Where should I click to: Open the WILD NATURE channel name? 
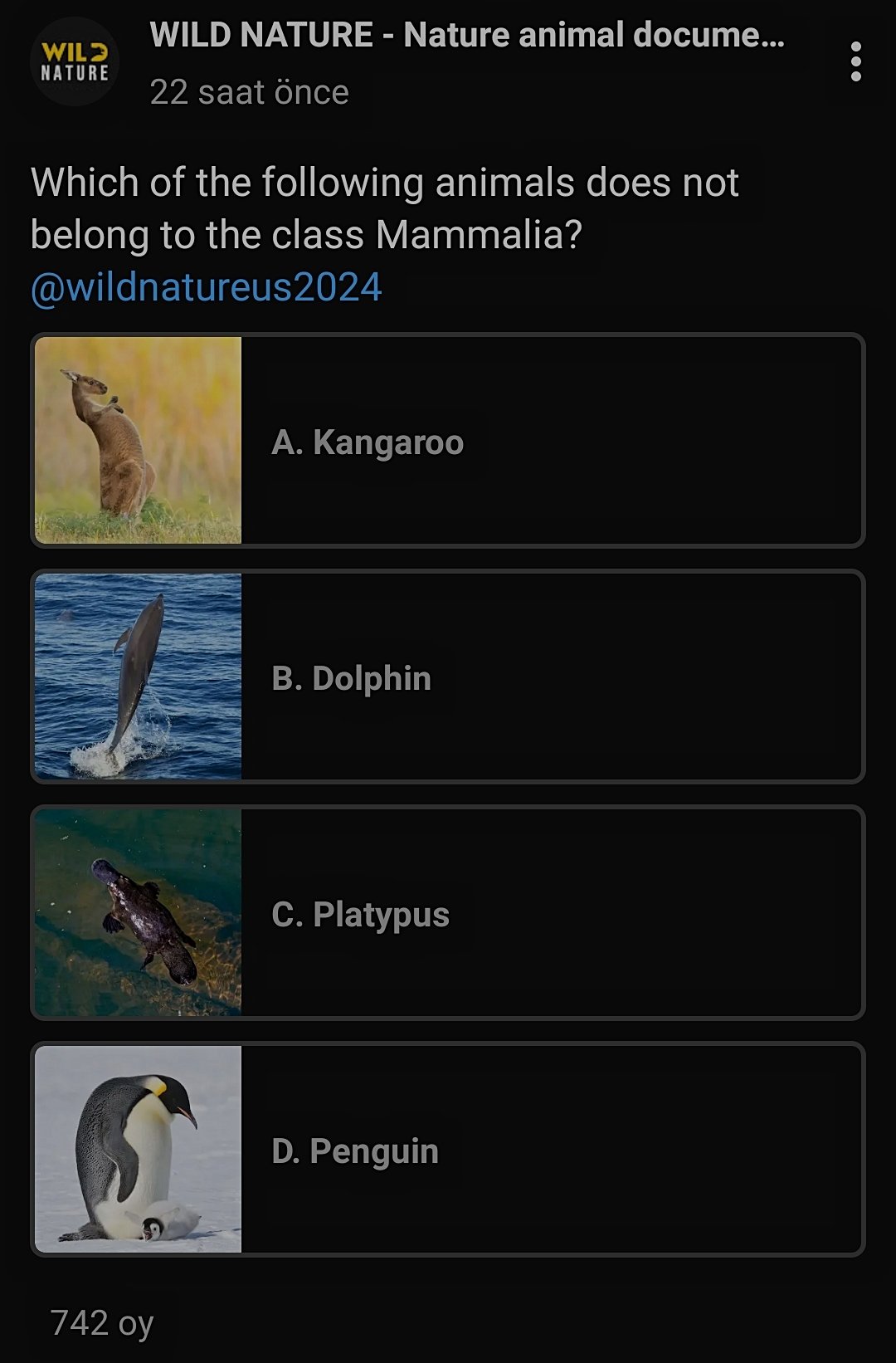pos(466,36)
